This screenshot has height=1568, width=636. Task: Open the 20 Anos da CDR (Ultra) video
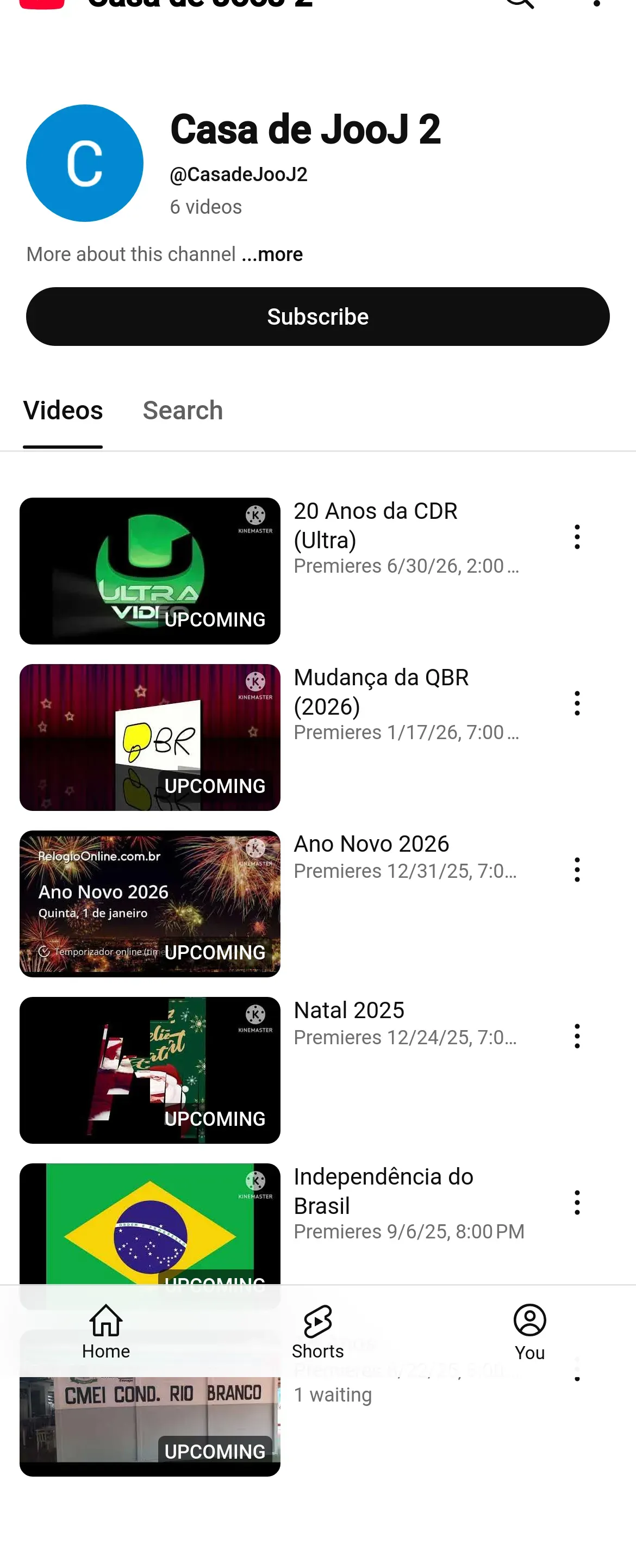coord(149,571)
